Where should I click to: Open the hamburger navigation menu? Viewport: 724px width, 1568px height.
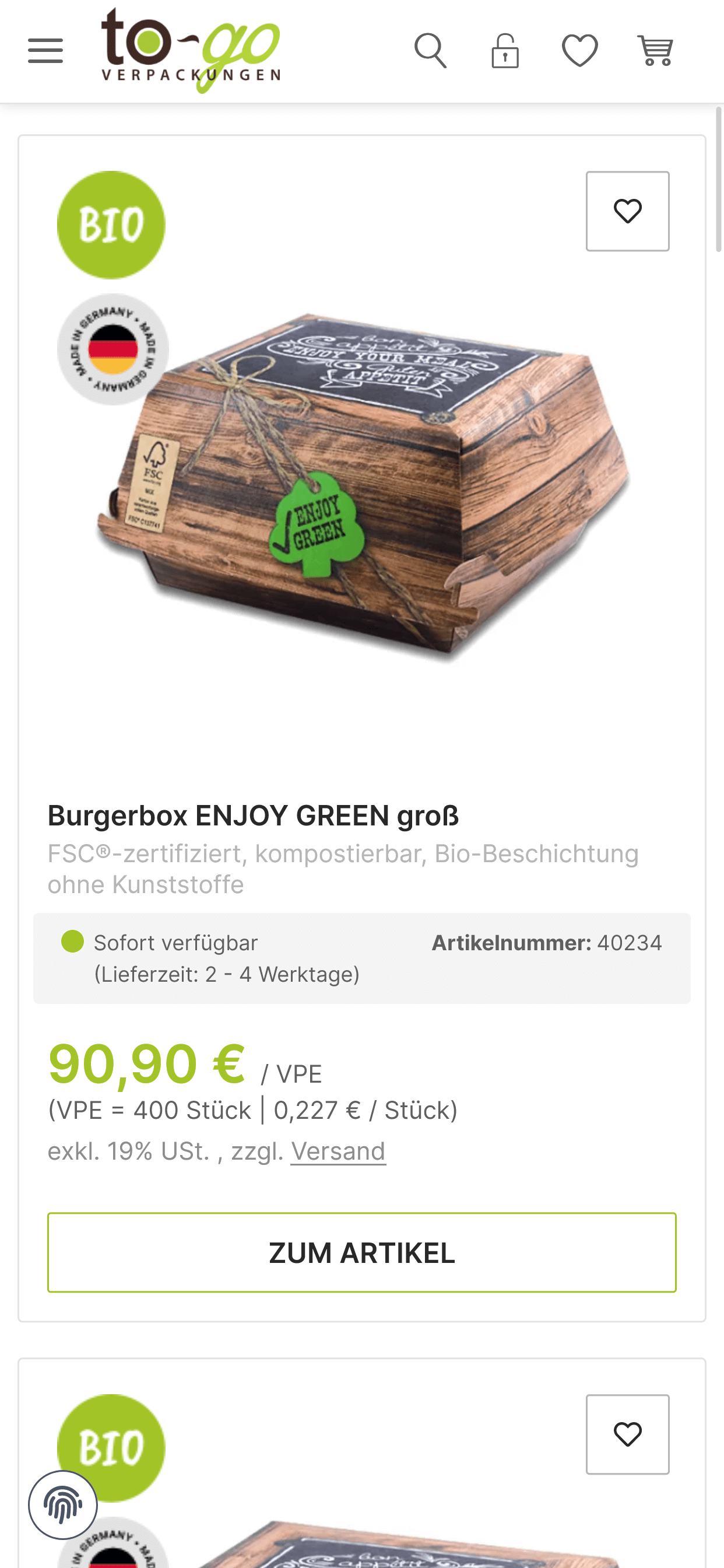click(45, 51)
